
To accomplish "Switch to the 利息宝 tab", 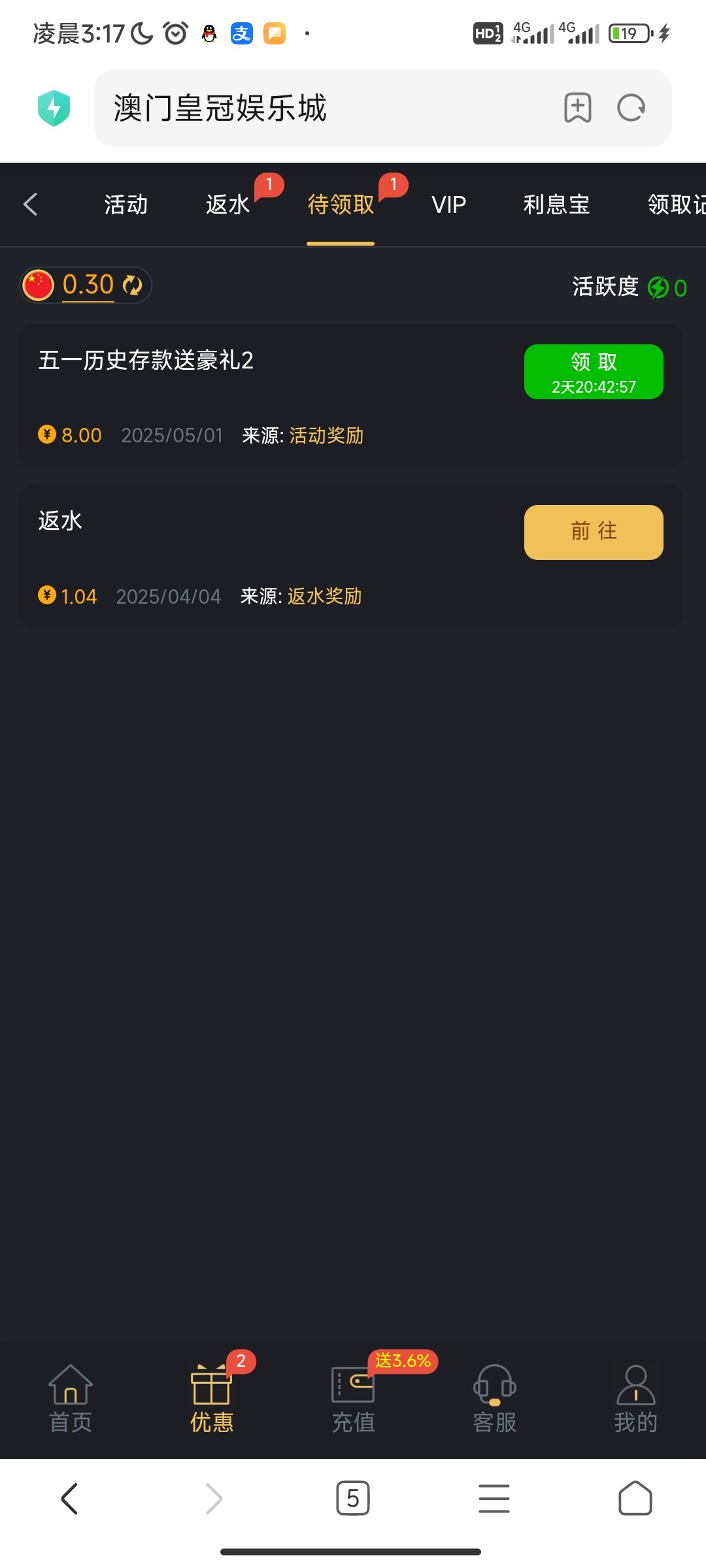I will 556,205.
